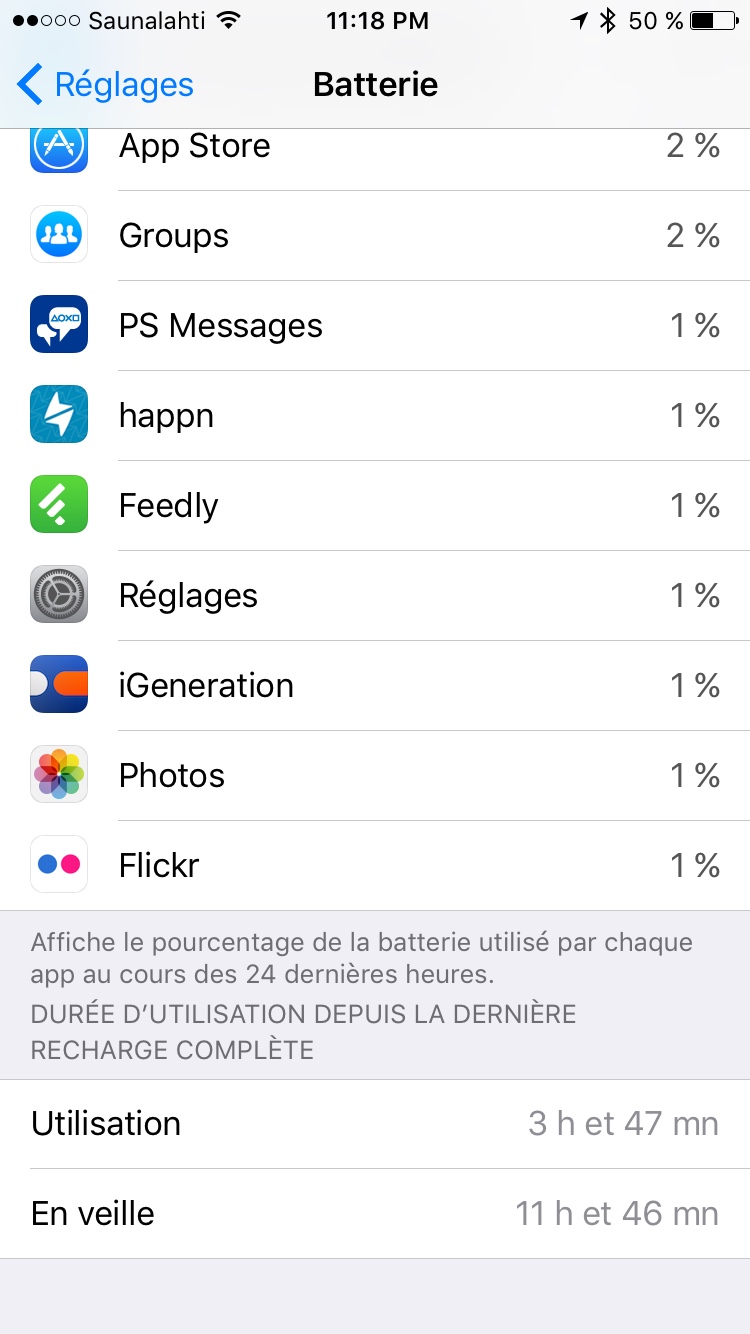The height and width of the screenshot is (1334, 750).
Task: Tap the PS Messages row
Action: [375, 326]
